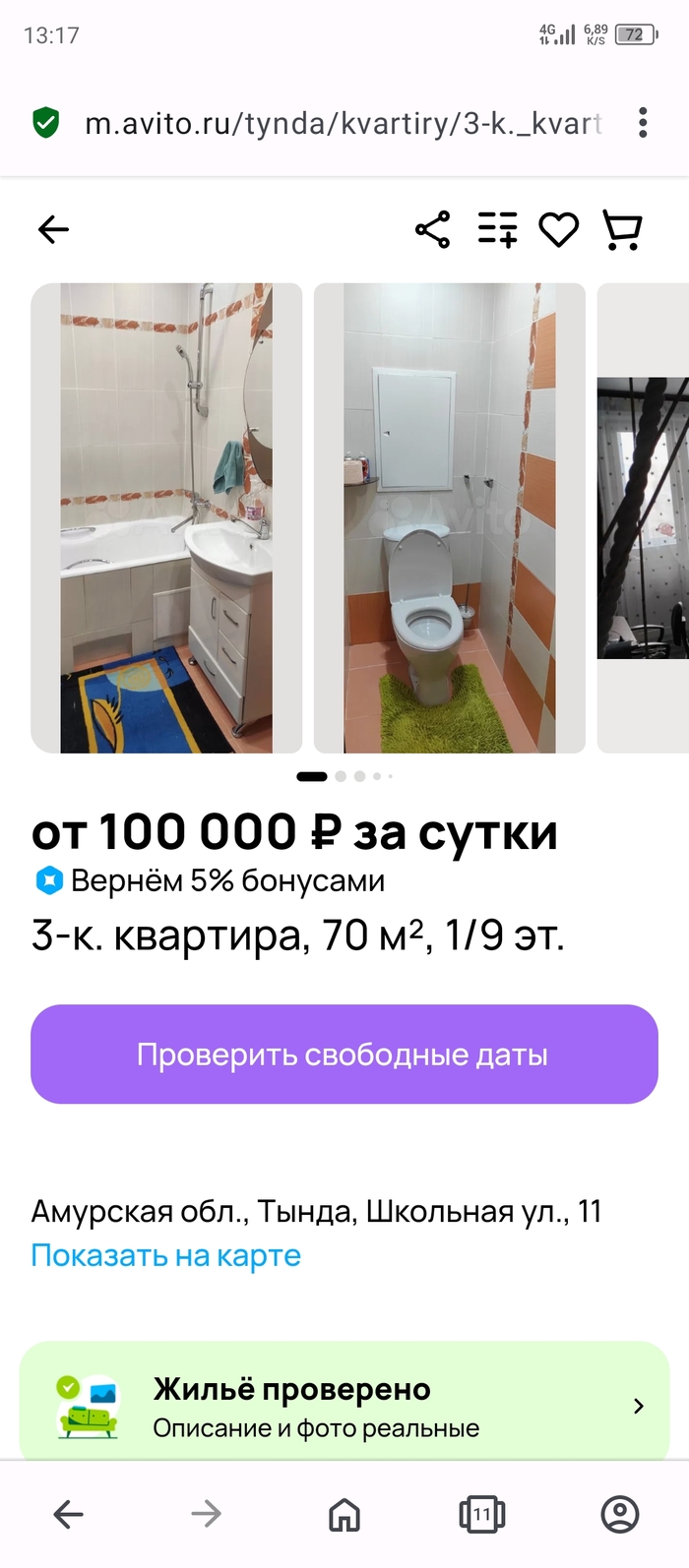689x1568 pixels.
Task: Tap Проверить свободные даты button
Action: coord(344,1054)
